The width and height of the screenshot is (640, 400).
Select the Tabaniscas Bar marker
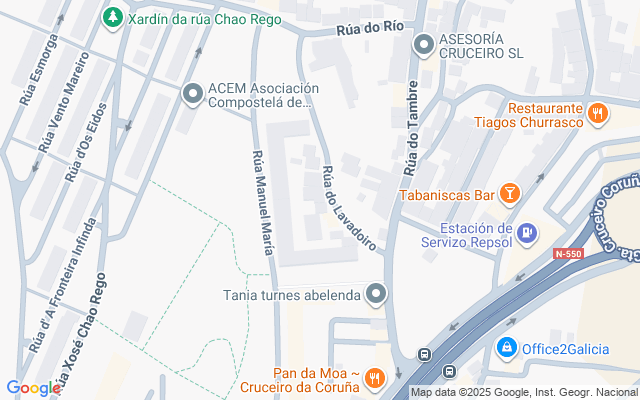click(510, 192)
